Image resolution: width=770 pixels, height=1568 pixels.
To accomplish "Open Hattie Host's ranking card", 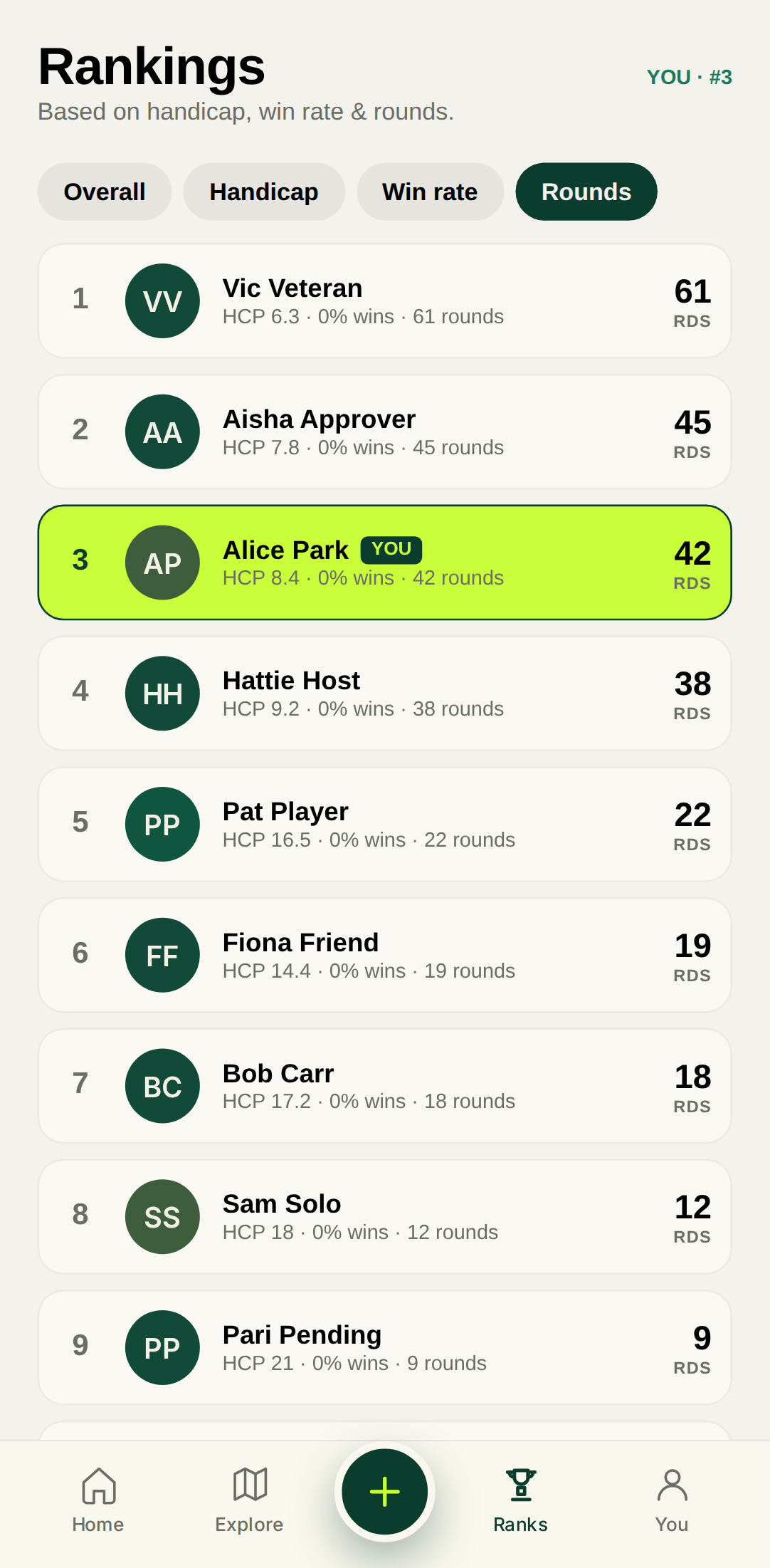I will coord(384,694).
